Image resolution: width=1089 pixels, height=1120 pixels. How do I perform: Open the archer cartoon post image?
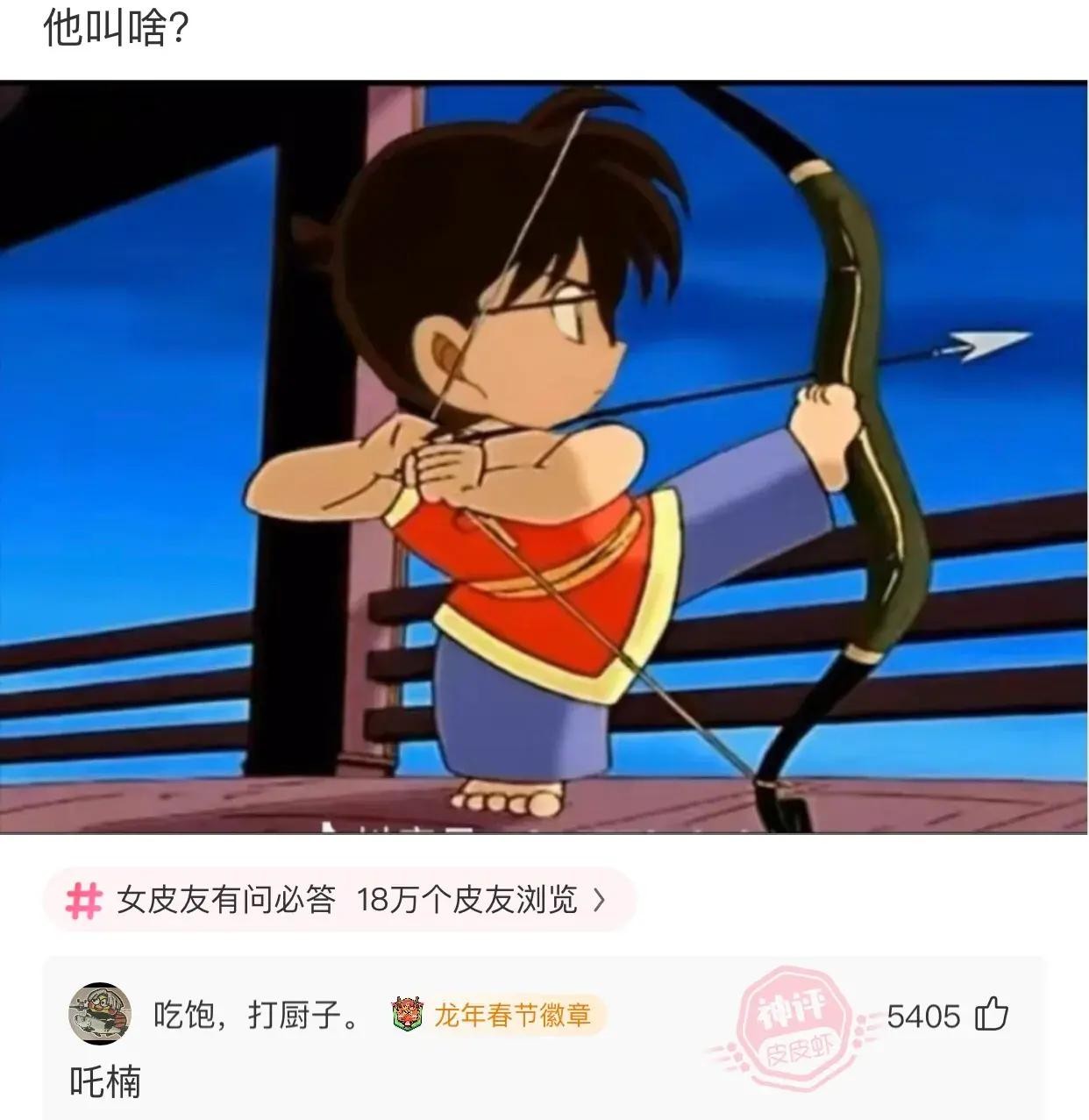pos(544,456)
